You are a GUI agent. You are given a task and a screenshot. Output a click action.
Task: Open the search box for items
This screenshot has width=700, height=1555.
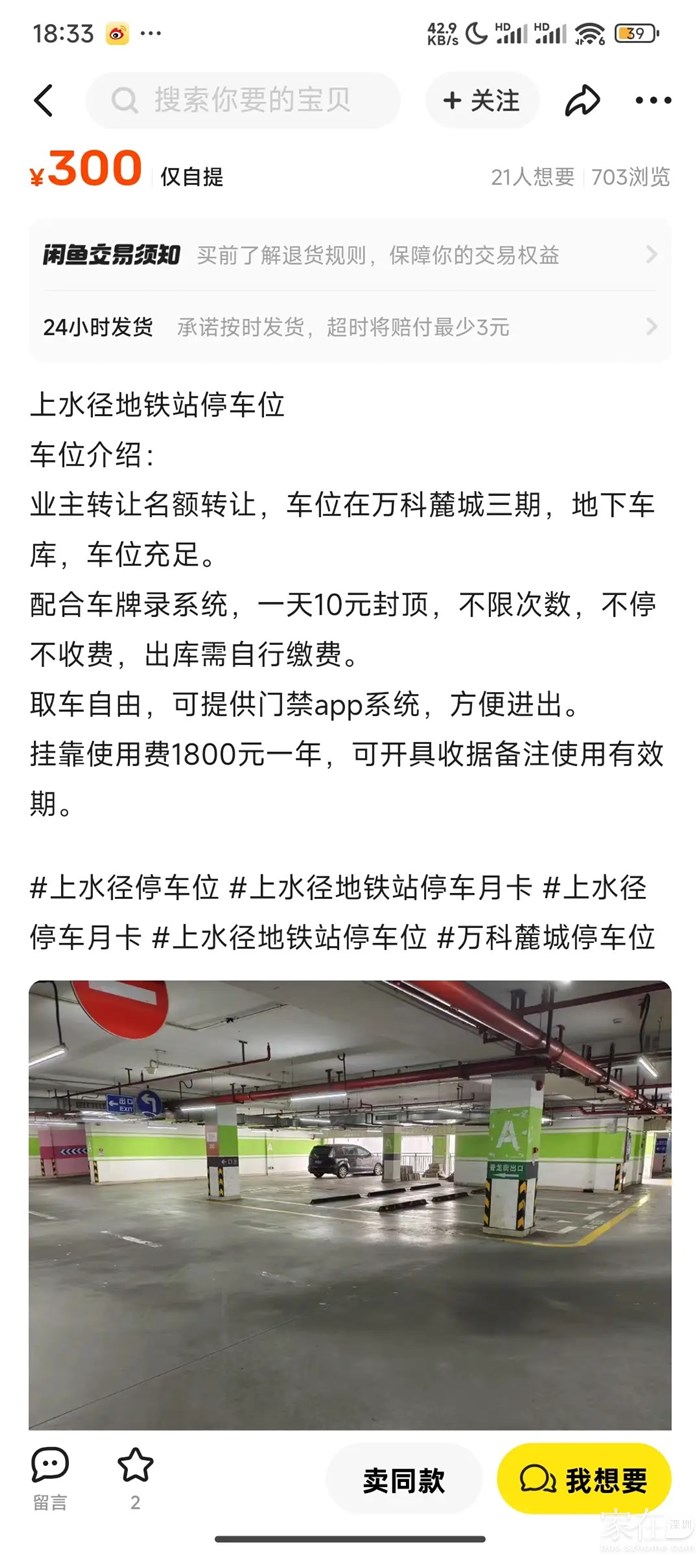pyautogui.click(x=243, y=100)
